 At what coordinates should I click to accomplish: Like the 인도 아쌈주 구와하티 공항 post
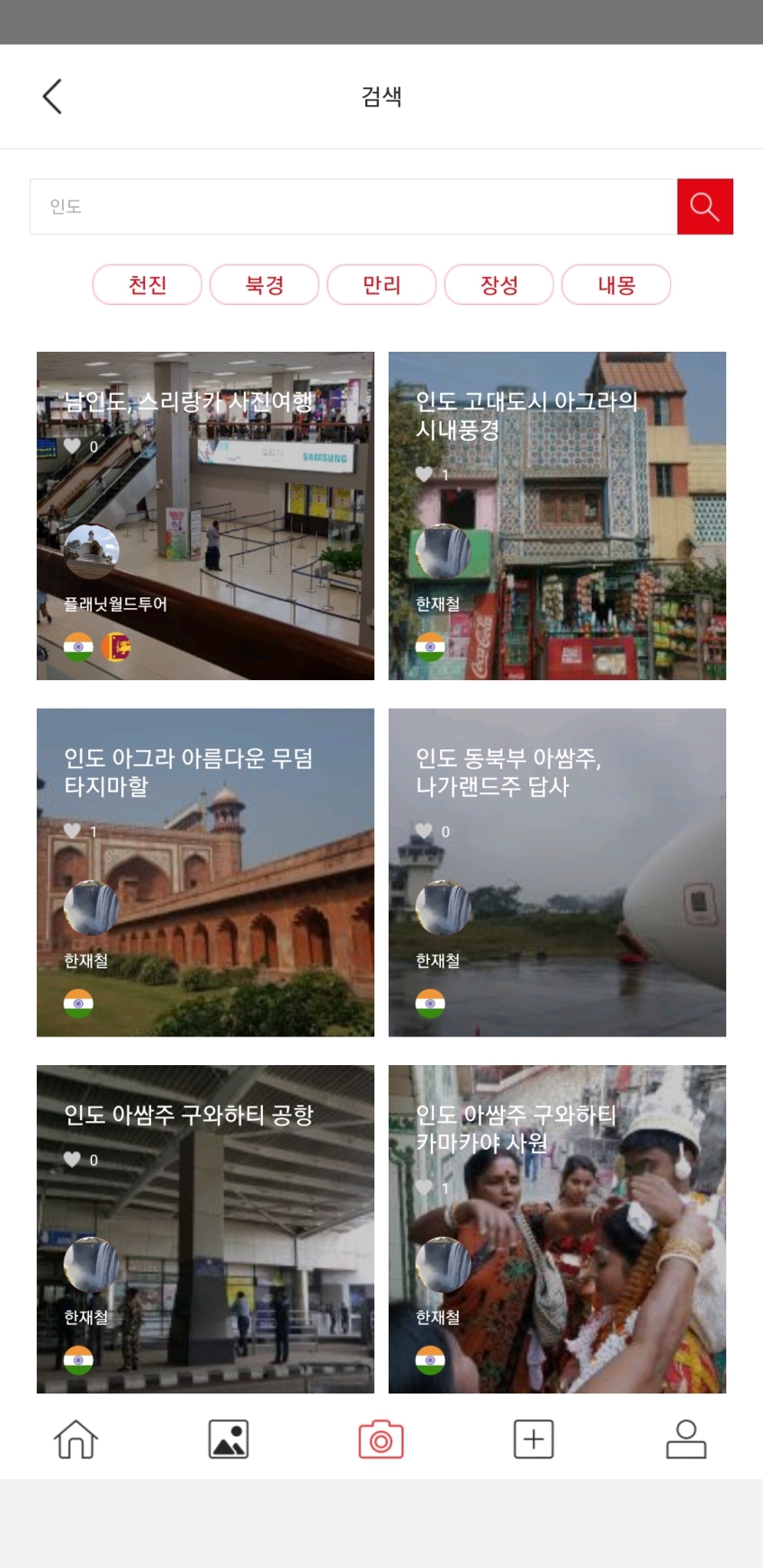(73, 1160)
